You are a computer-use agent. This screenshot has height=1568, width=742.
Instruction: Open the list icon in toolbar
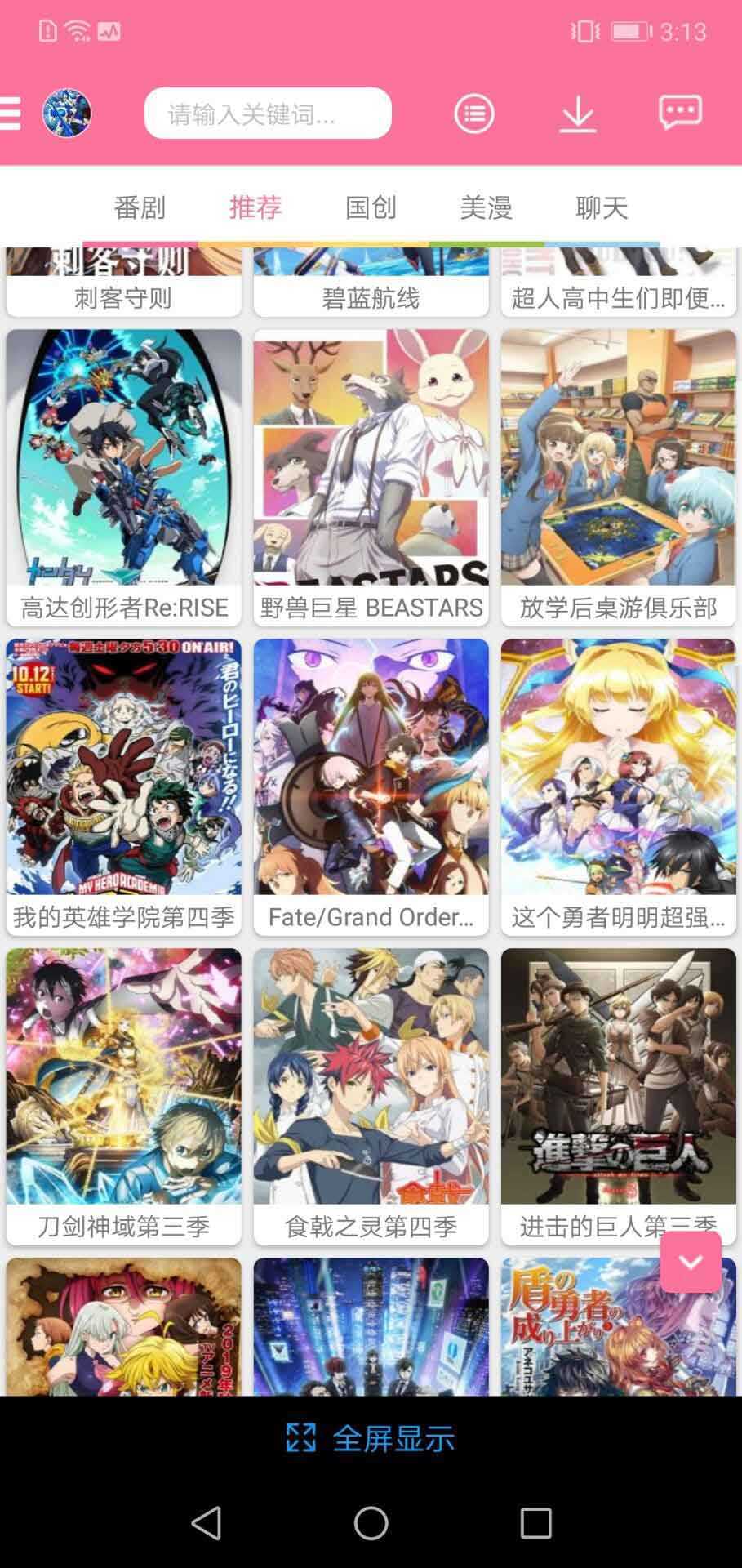click(x=474, y=114)
